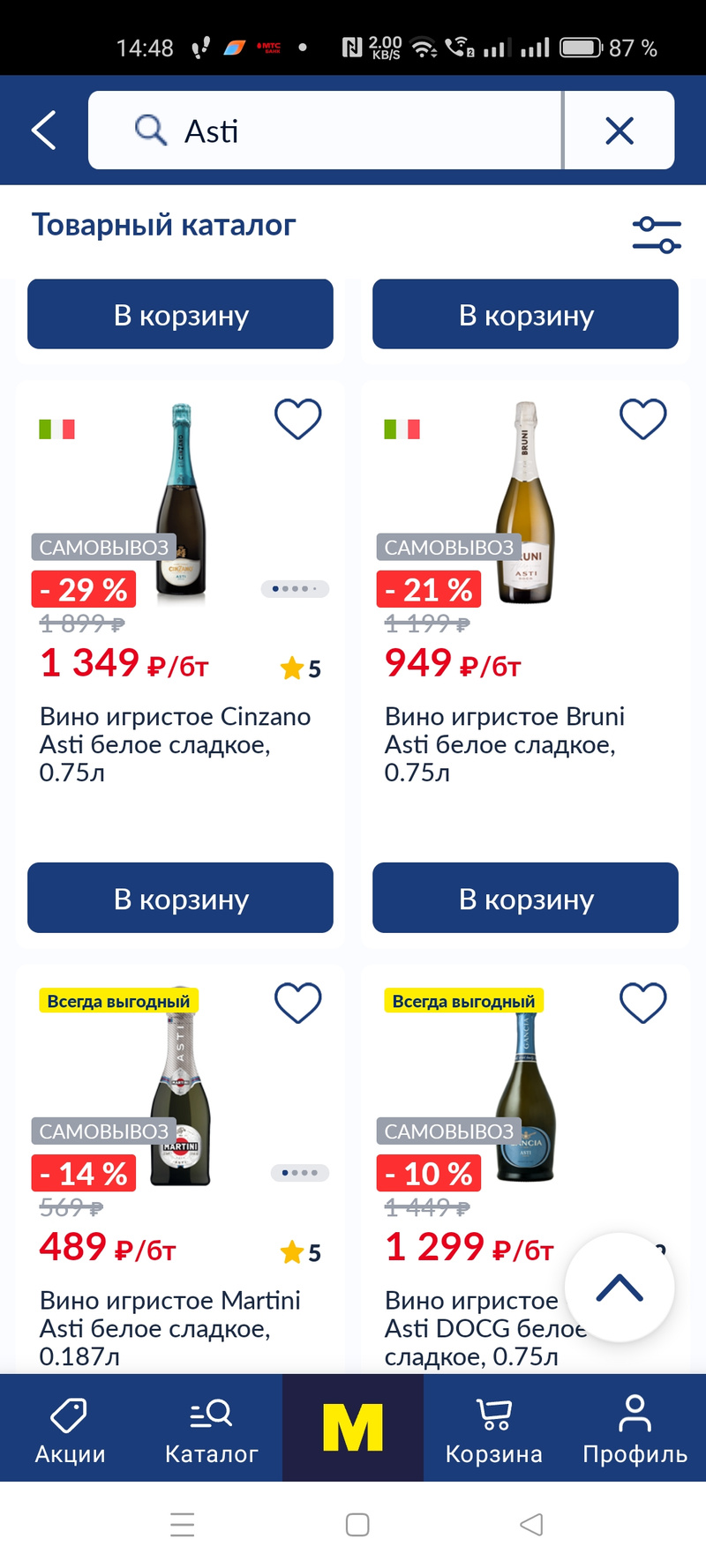Open catalog filter settings
Viewport: 706px width, 1568px height.
tap(657, 235)
